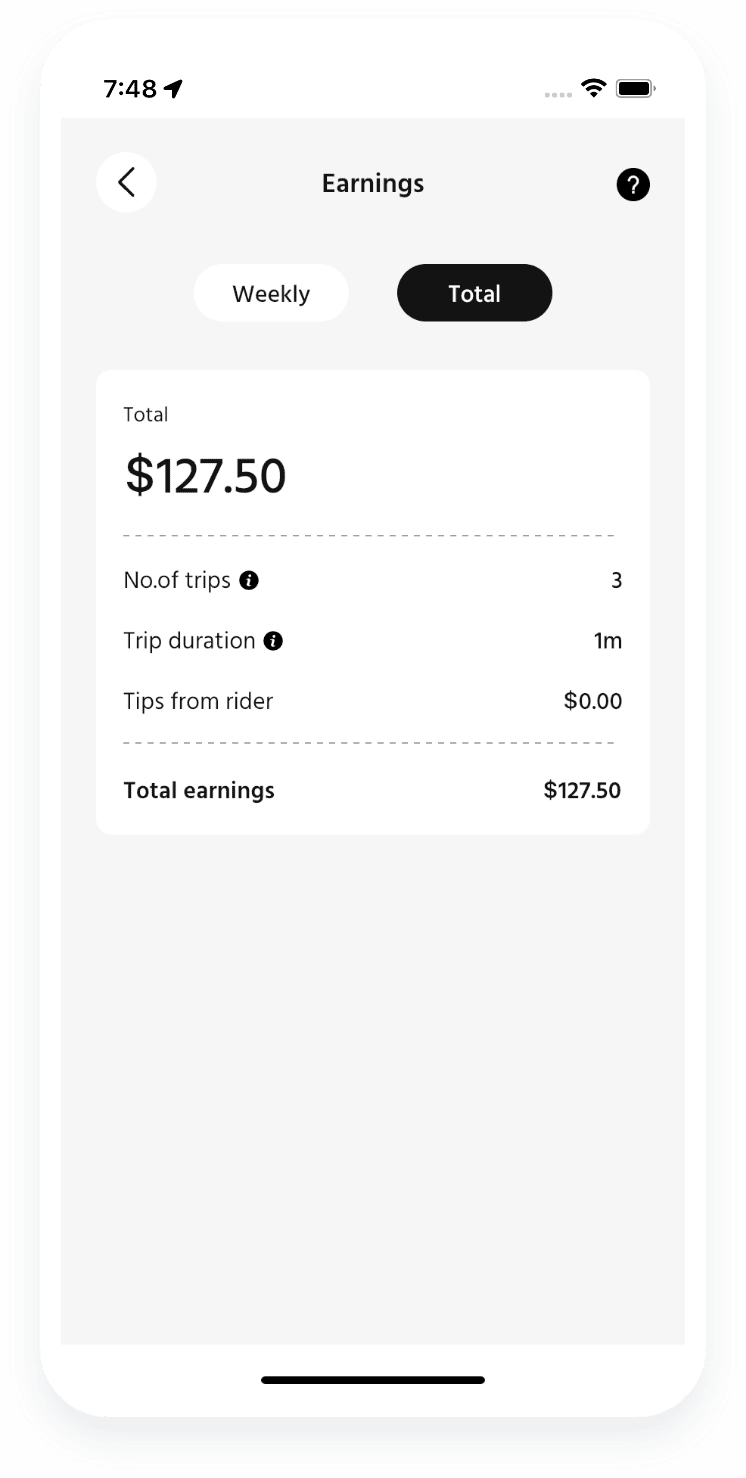This screenshot has height=1478, width=746.
Task: Tap the location arrow in the status bar
Action: pos(172,88)
